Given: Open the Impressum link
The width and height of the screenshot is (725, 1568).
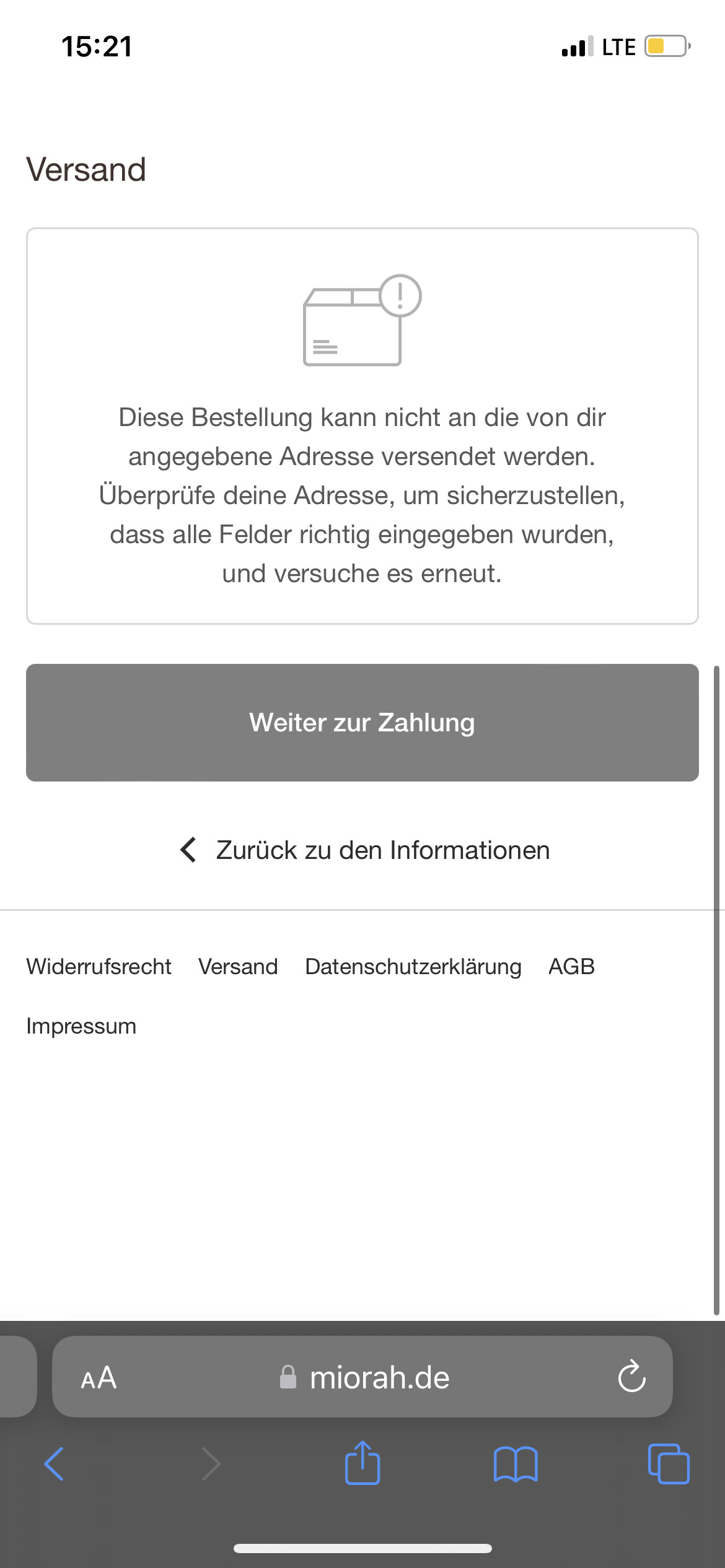Looking at the screenshot, I should coord(81,1026).
